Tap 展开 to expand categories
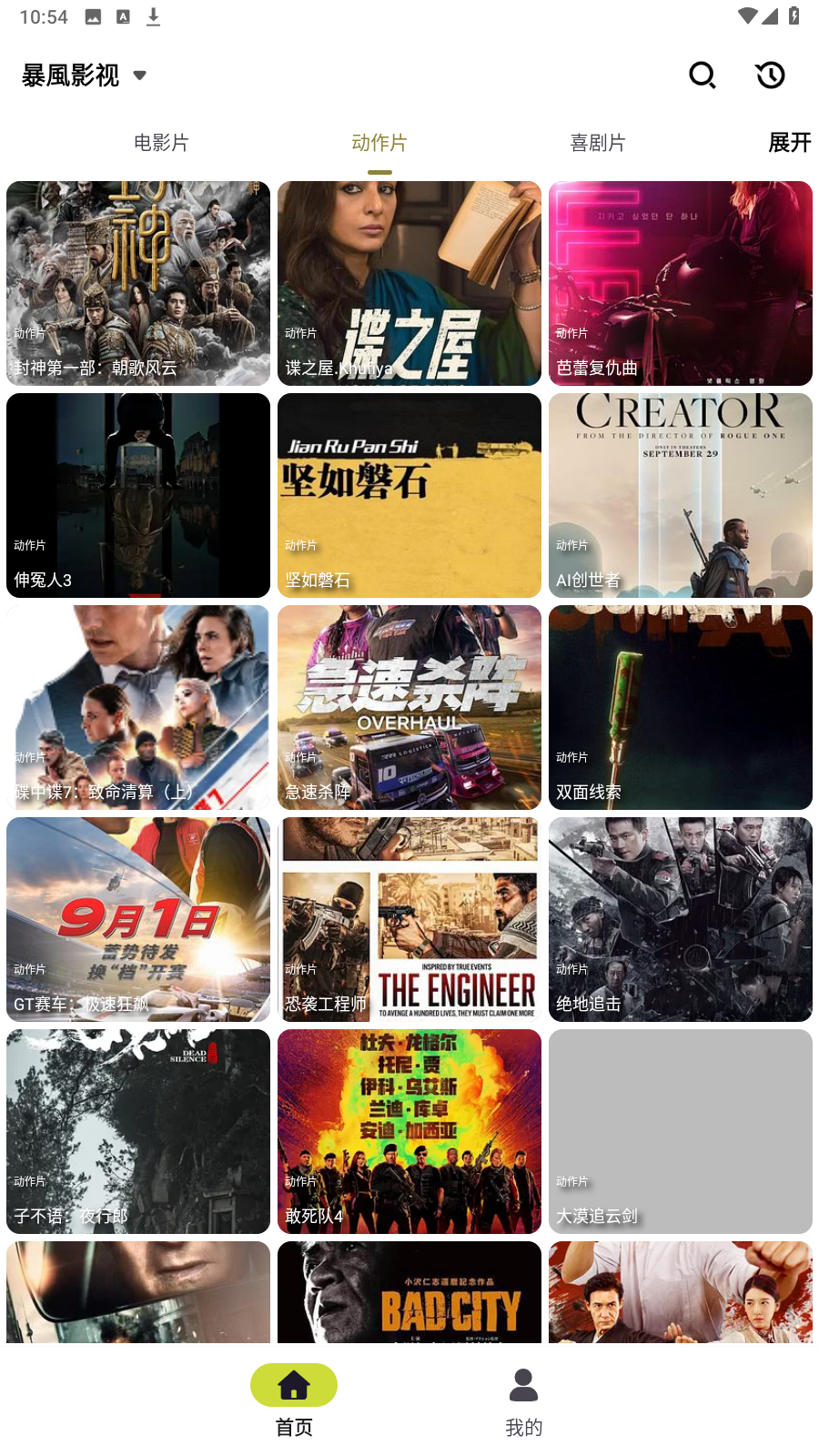The width and height of the screenshot is (819, 1456). pyautogui.click(x=789, y=143)
